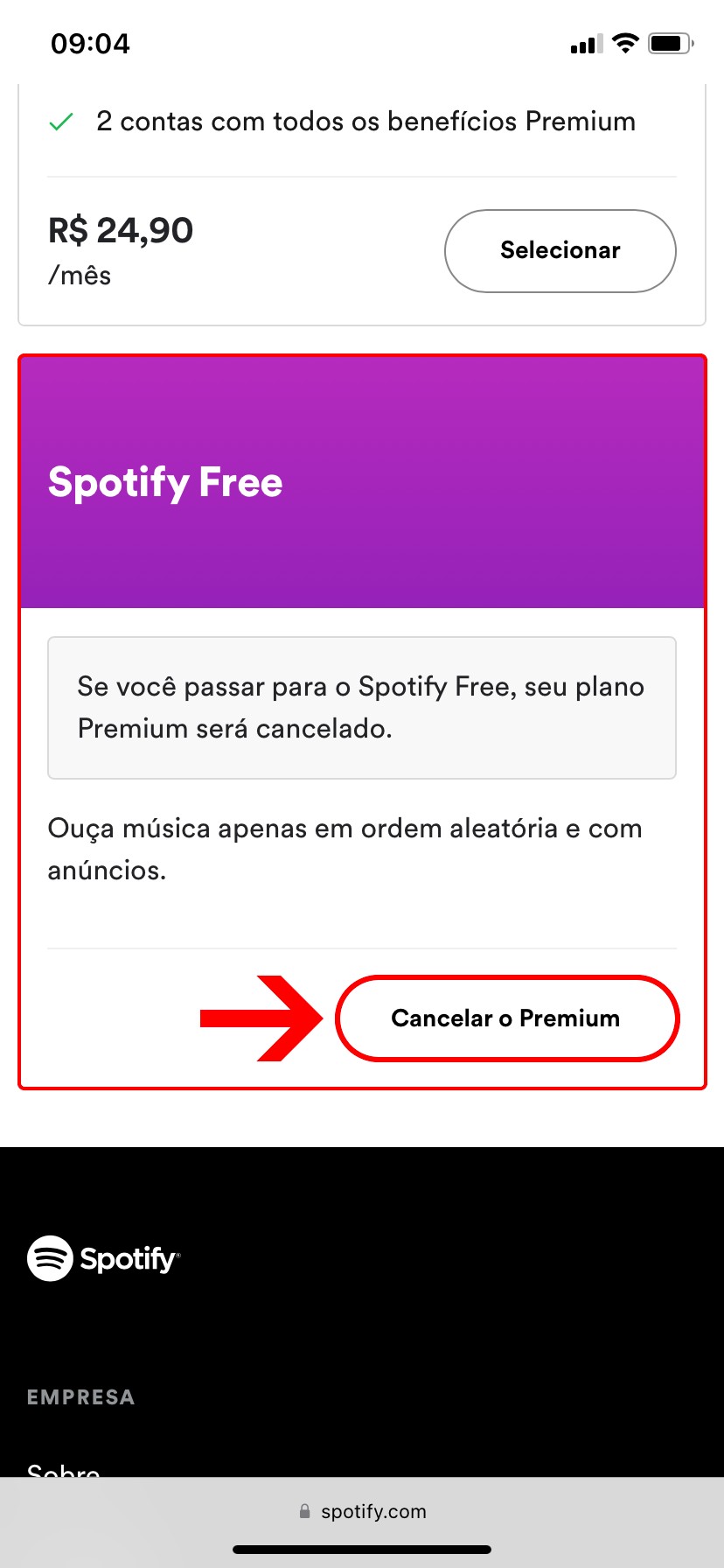The image size is (724, 1568).
Task: Tap Cancelar o Premium button
Action: pos(506,1018)
